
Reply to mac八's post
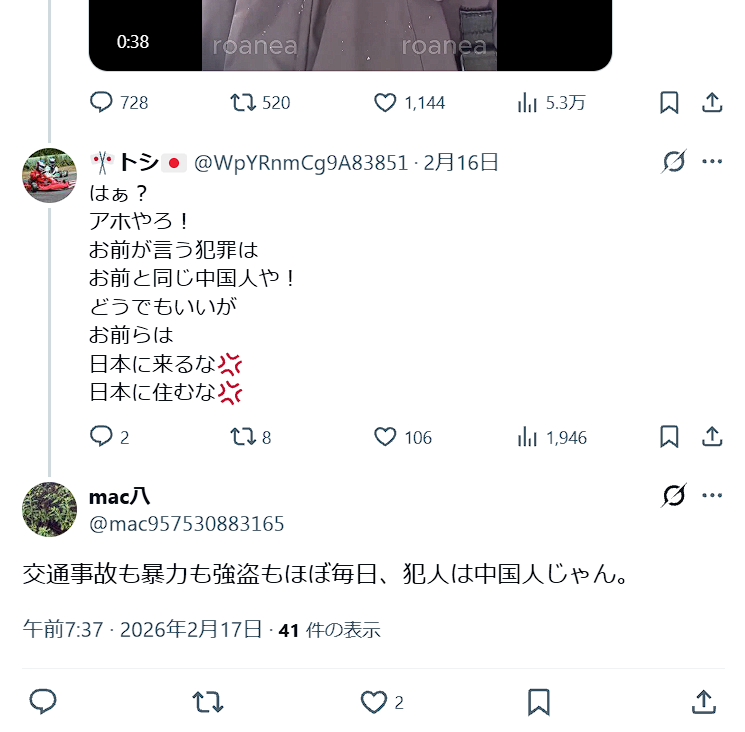tap(42, 702)
